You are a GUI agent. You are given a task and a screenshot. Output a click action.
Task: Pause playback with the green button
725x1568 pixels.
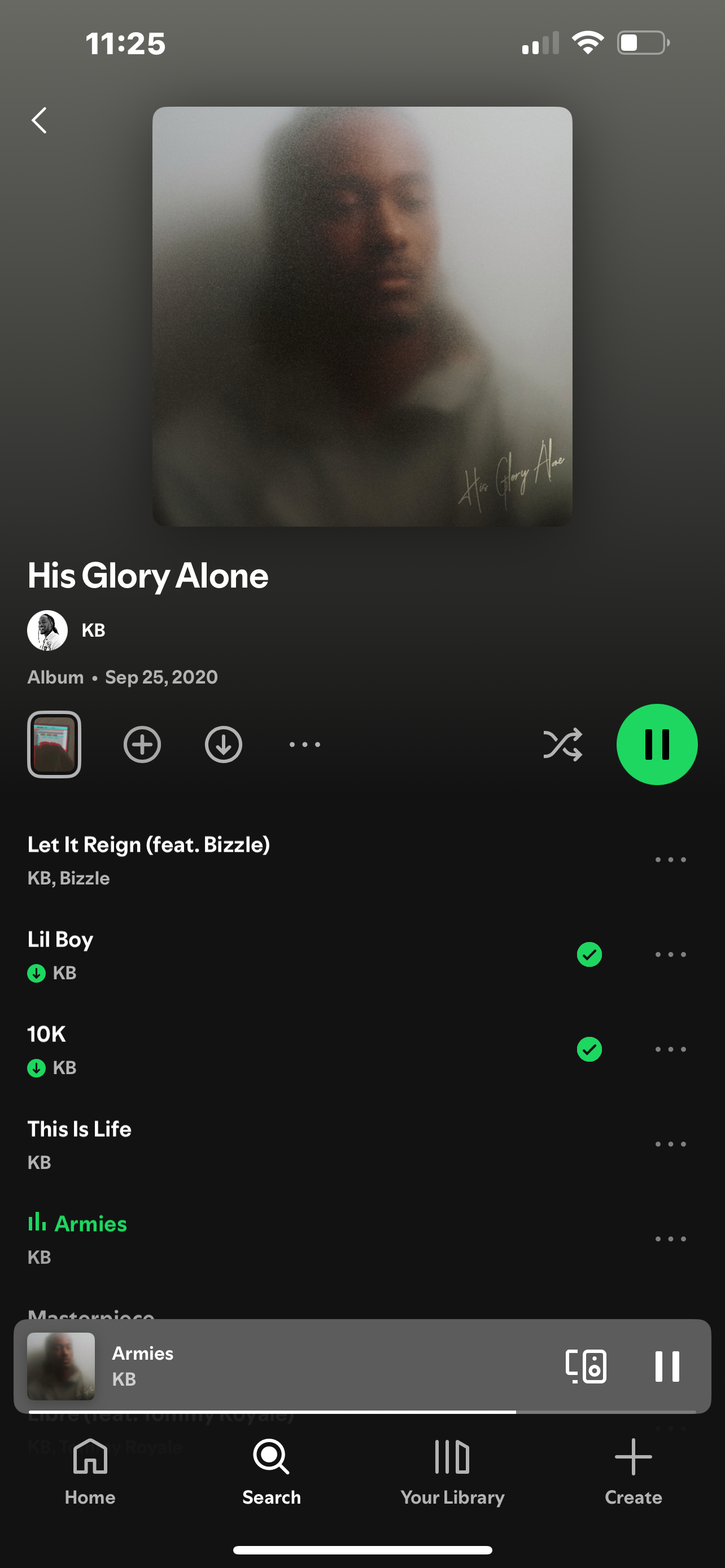[657, 744]
